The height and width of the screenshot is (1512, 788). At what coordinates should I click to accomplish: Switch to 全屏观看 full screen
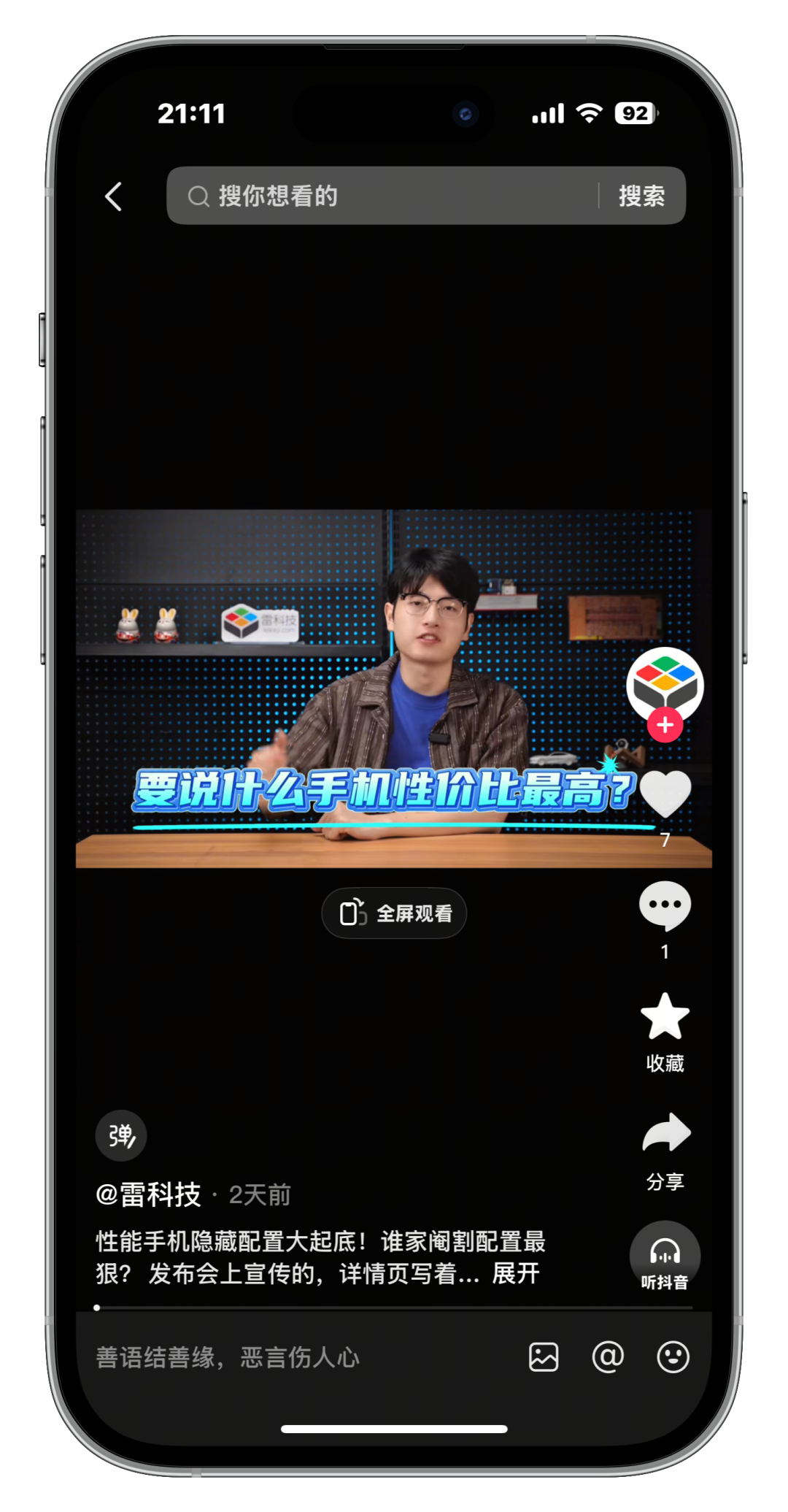(394, 913)
